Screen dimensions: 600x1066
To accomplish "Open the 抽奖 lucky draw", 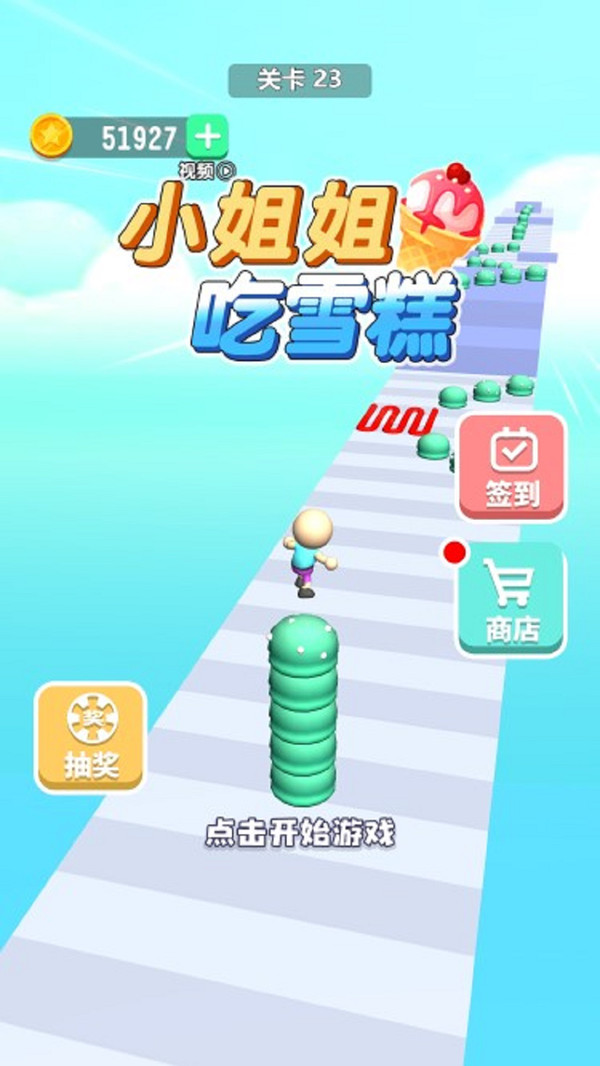I will 91,736.
